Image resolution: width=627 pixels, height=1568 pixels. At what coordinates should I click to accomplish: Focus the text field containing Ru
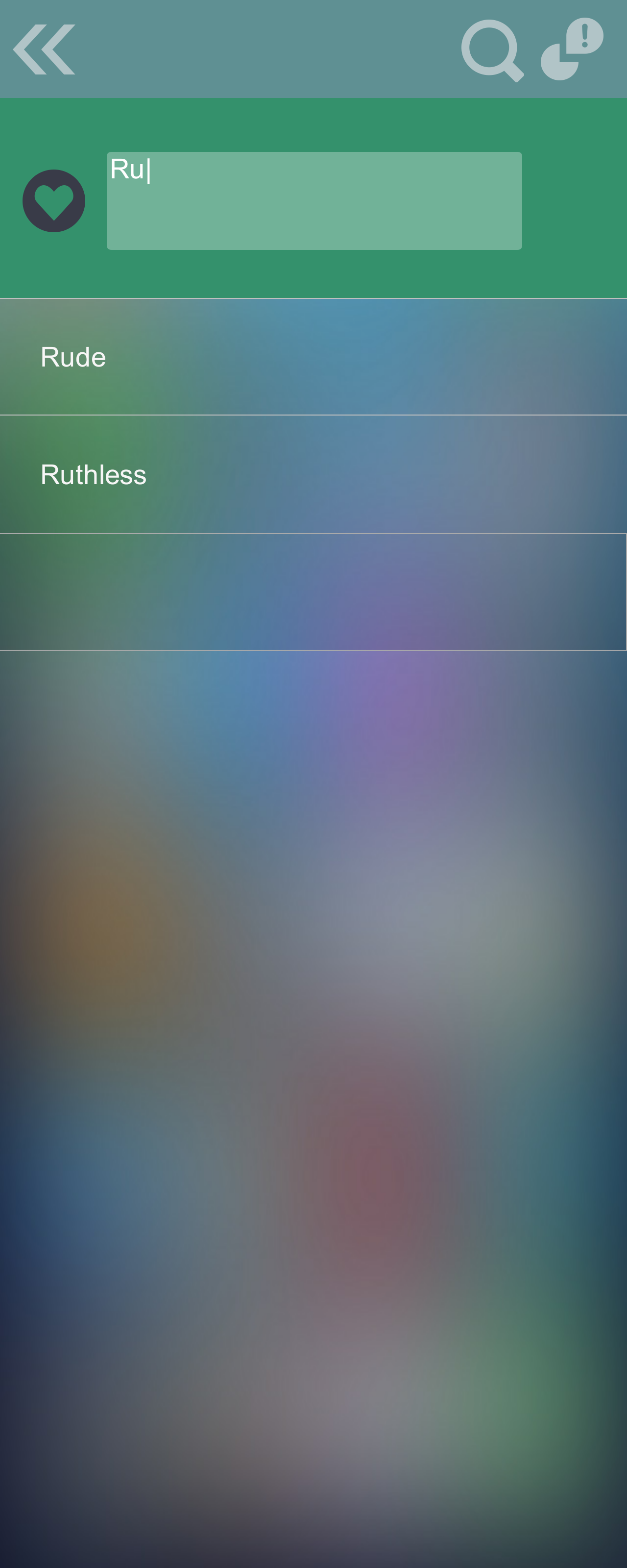[x=314, y=201]
